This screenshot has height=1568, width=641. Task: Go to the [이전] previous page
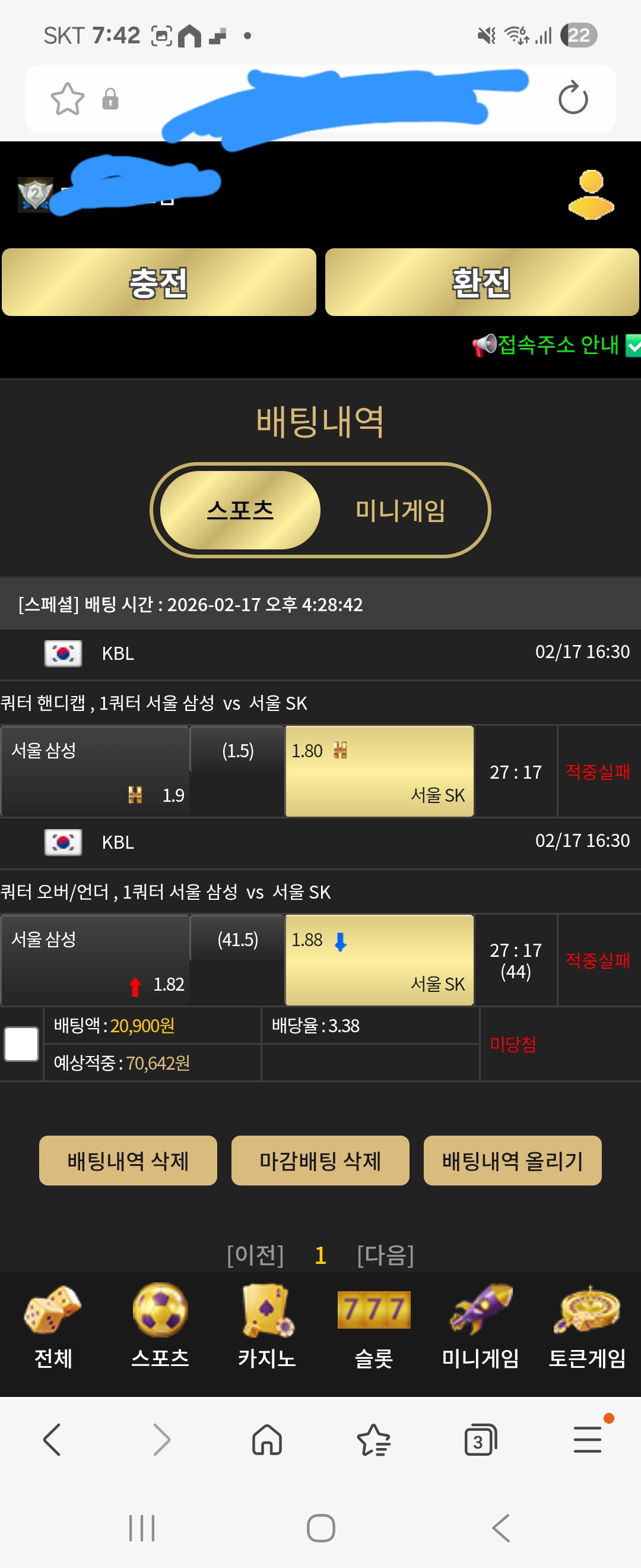click(x=255, y=1254)
